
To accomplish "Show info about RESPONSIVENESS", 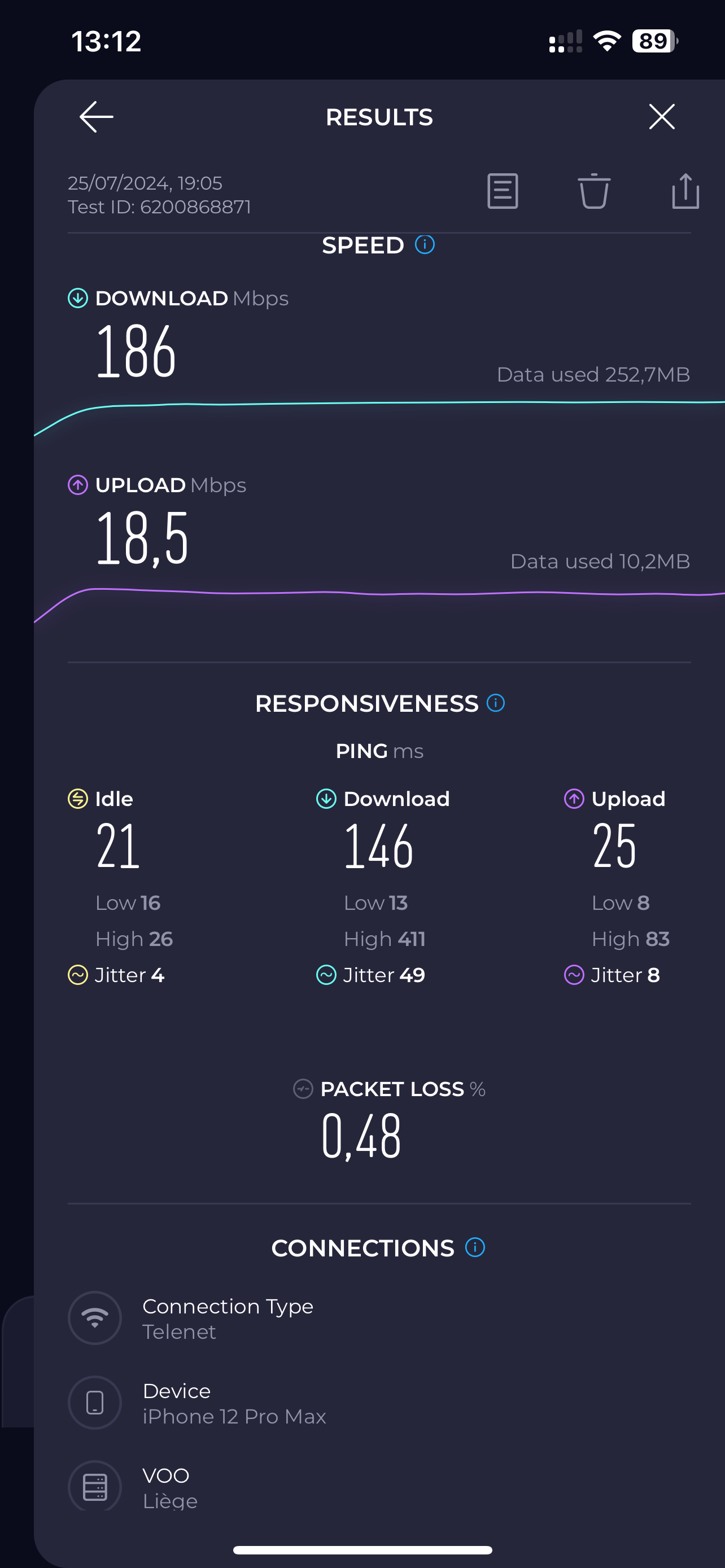I will [496, 703].
